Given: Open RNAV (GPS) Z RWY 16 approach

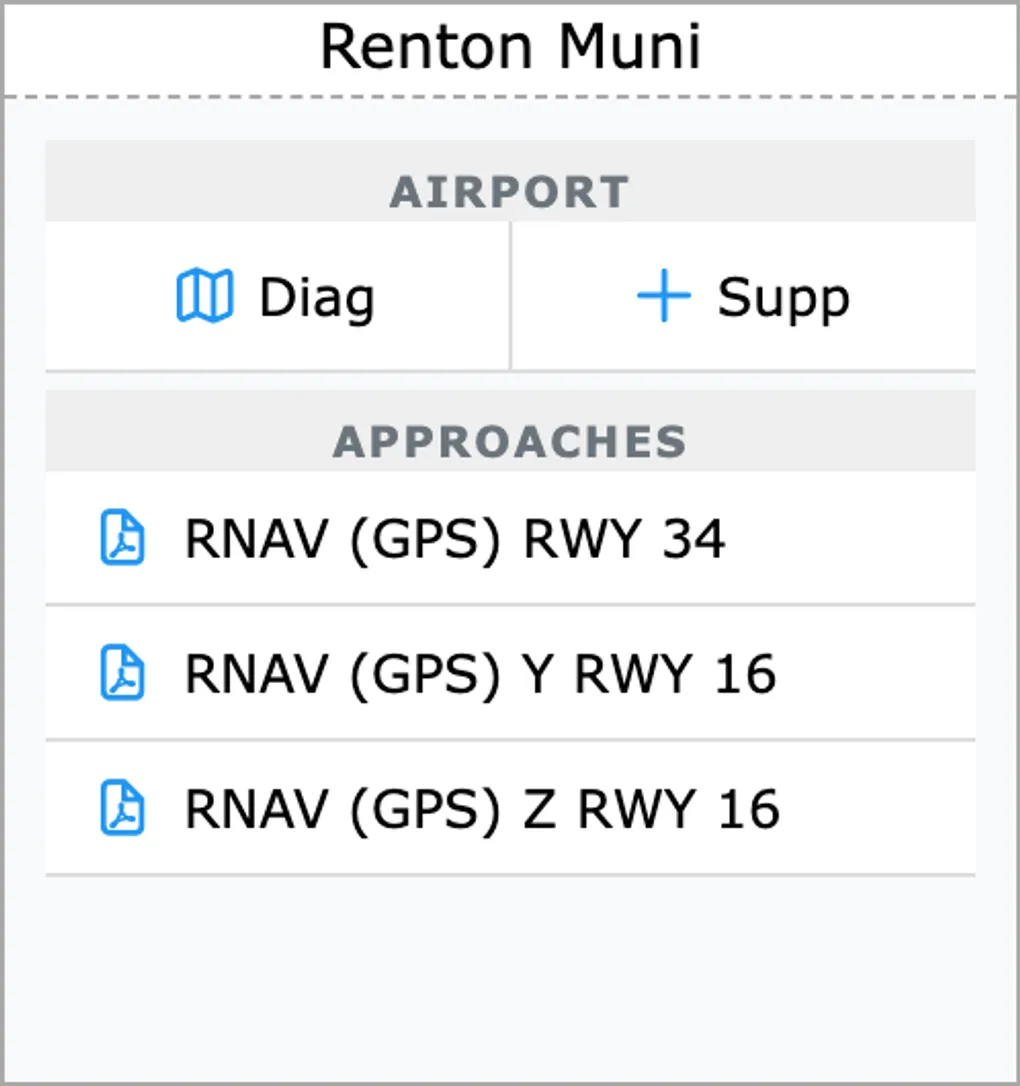Looking at the screenshot, I should pos(482,809).
